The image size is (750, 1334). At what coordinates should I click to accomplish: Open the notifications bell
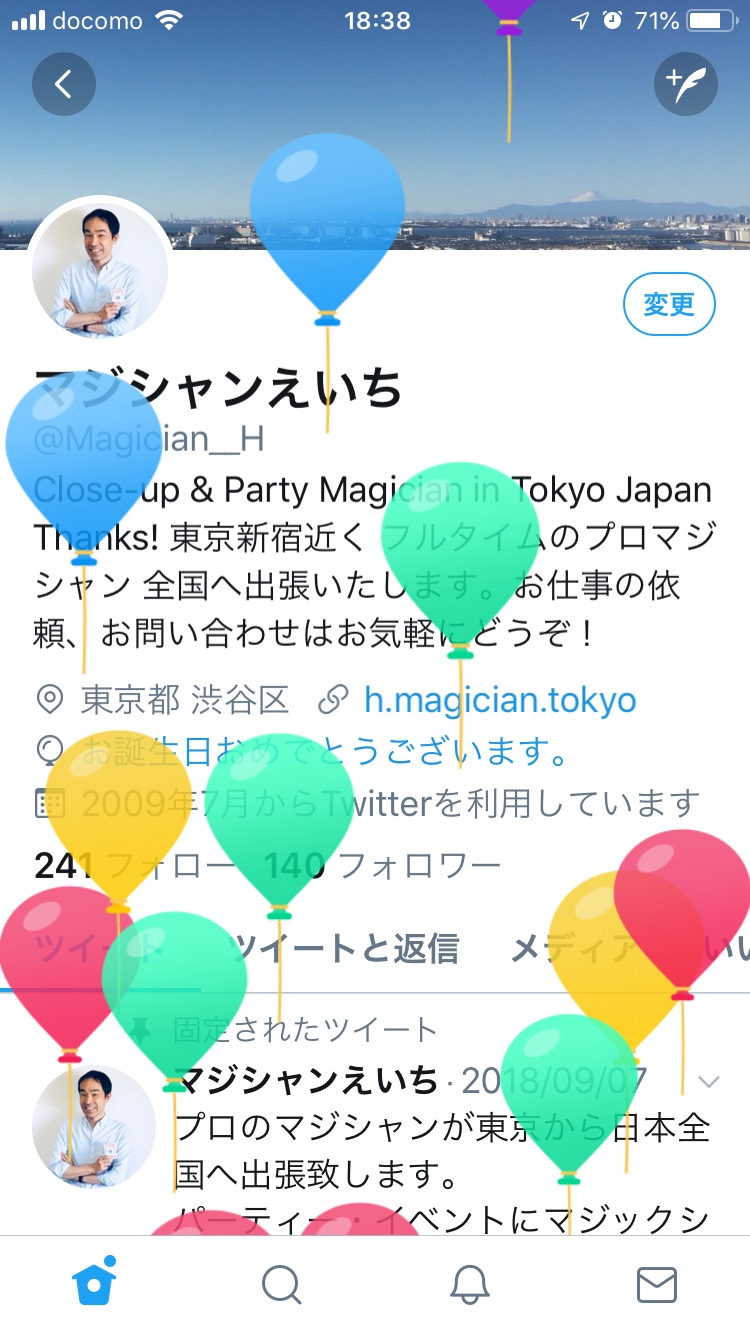pyautogui.click(x=469, y=1284)
